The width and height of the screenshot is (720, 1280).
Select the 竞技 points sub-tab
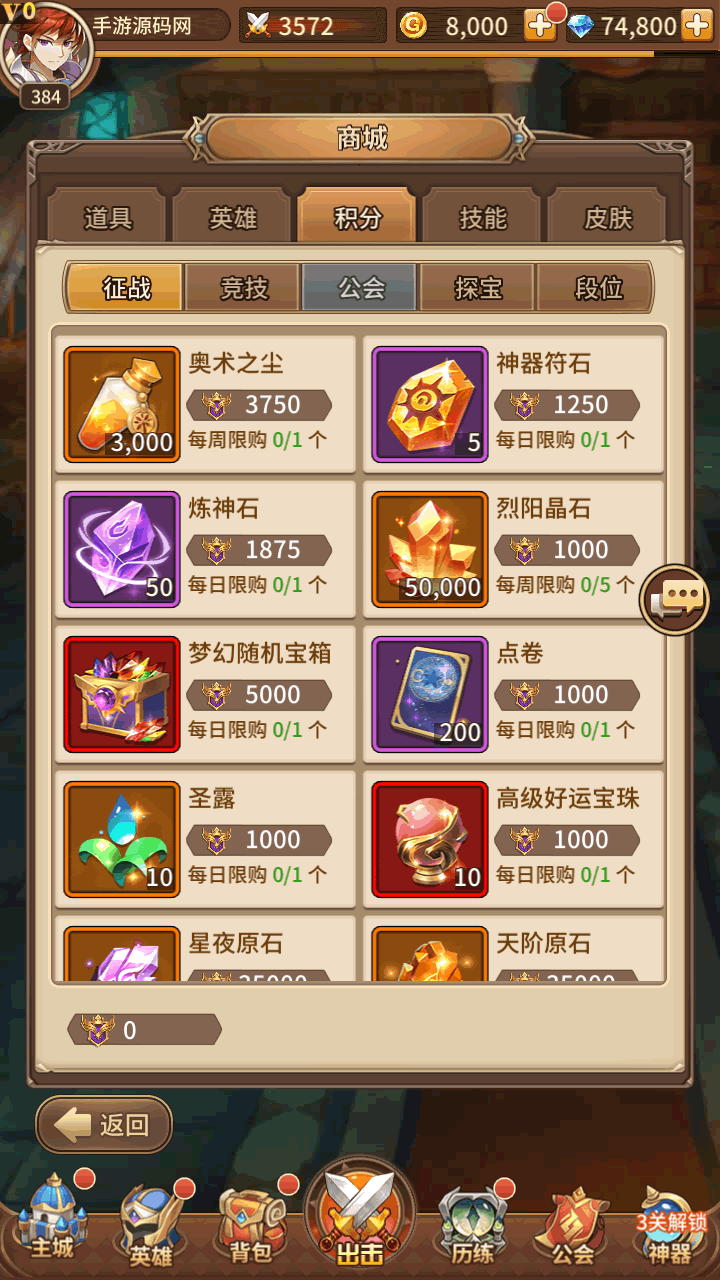pyautogui.click(x=243, y=289)
